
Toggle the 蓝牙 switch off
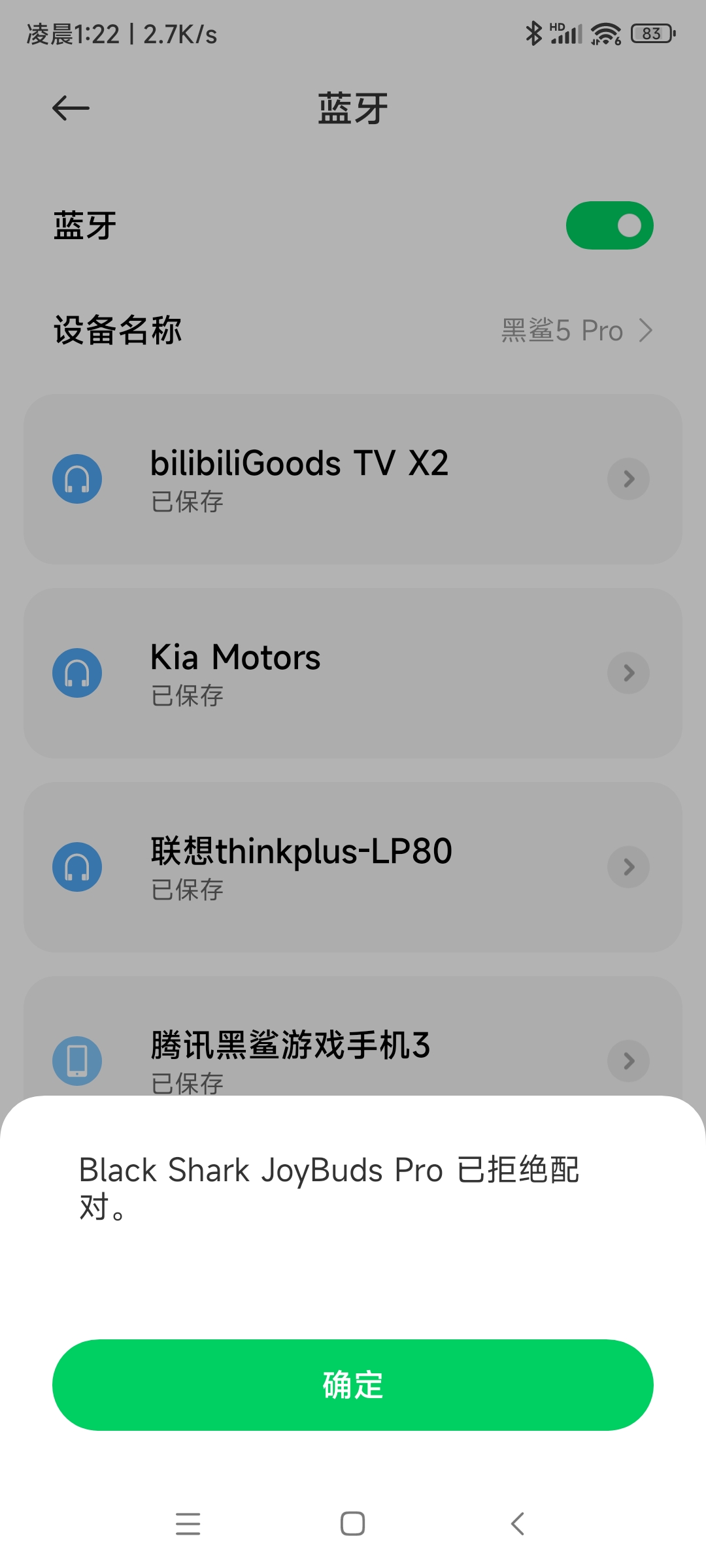(x=609, y=225)
